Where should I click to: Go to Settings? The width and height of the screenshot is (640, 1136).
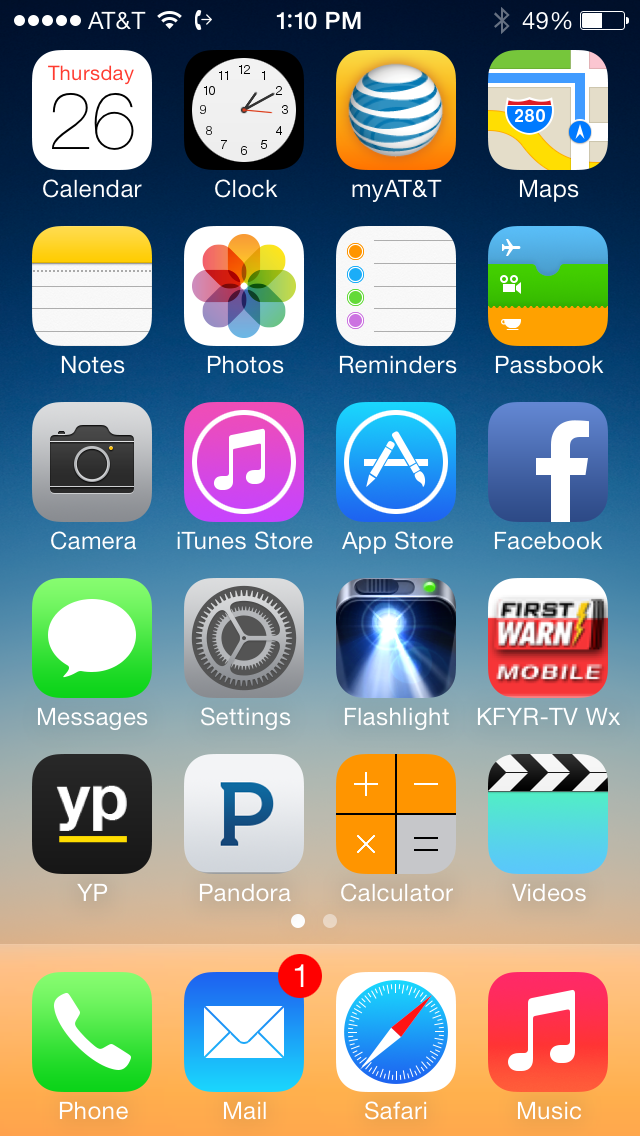pyautogui.click(x=244, y=638)
